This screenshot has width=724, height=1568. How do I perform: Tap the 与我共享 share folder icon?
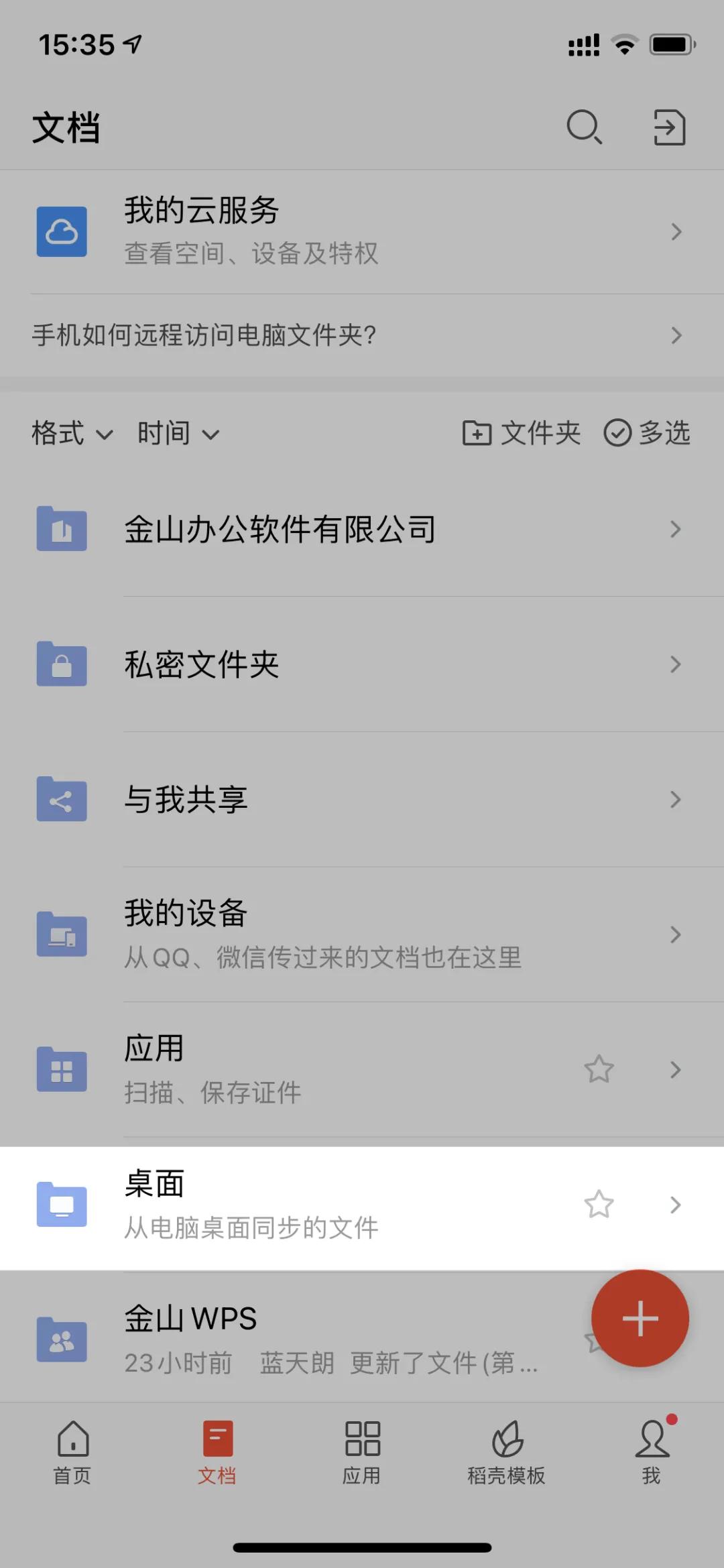(61, 800)
